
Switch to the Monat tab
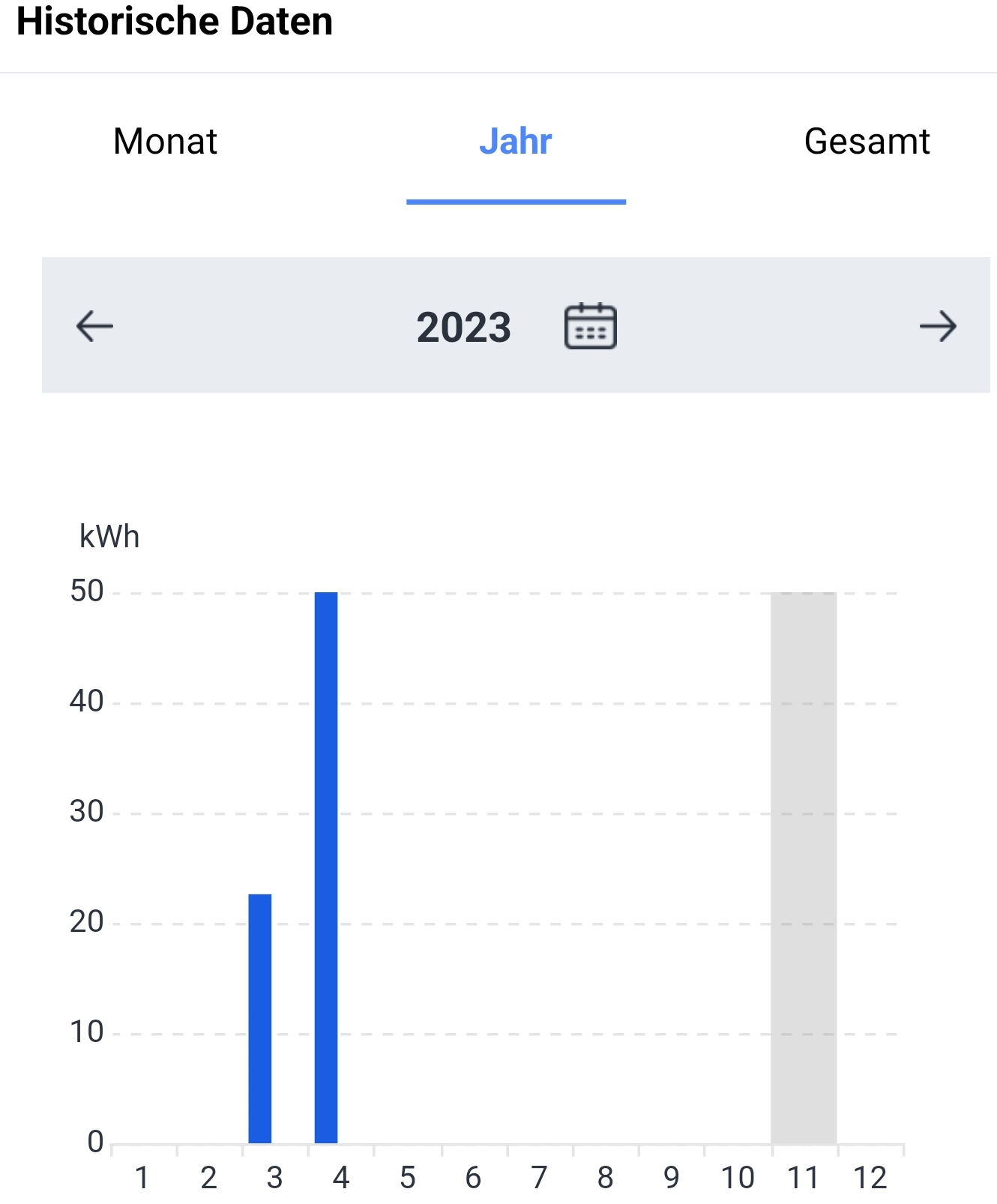[165, 141]
